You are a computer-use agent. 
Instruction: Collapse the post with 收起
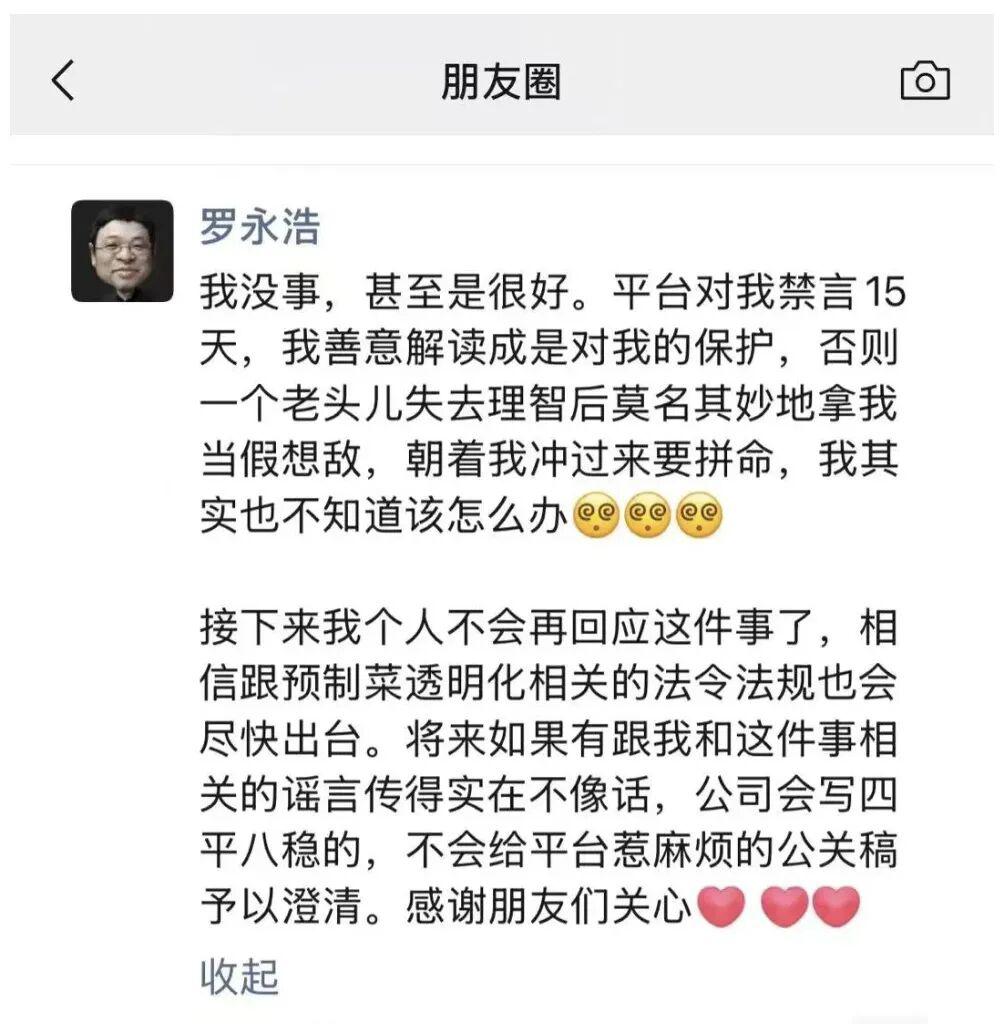(239, 976)
